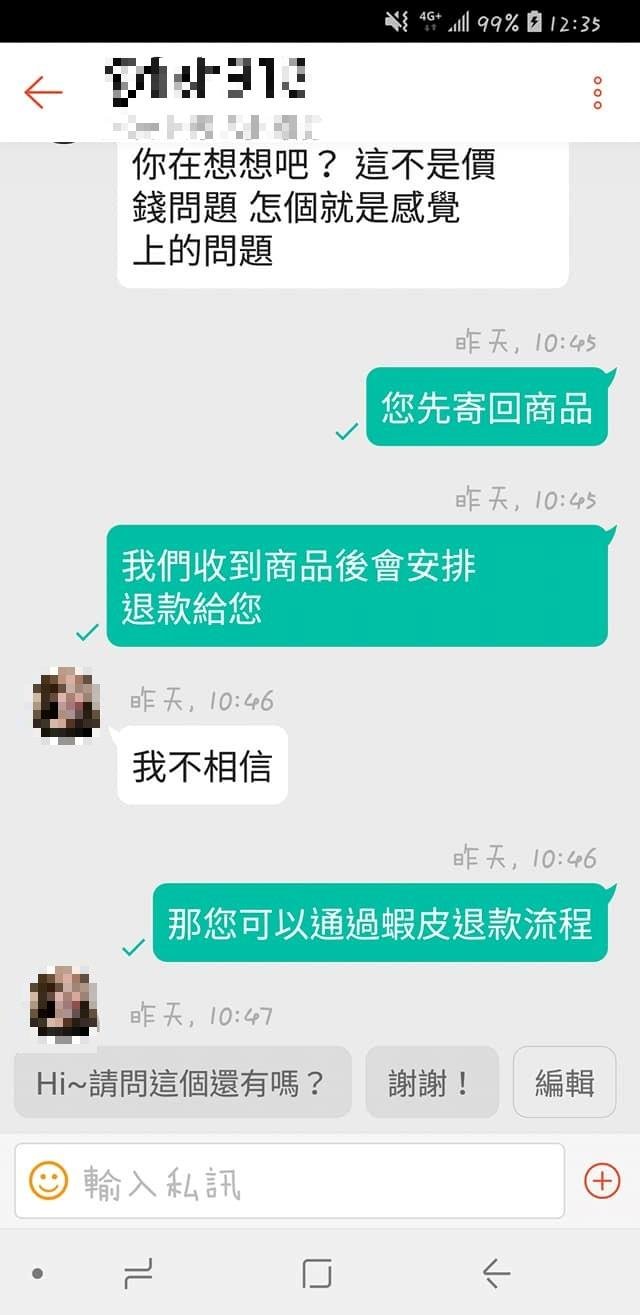640x1315 pixels.
Task: Go back using the red arrow
Action: (x=43, y=92)
